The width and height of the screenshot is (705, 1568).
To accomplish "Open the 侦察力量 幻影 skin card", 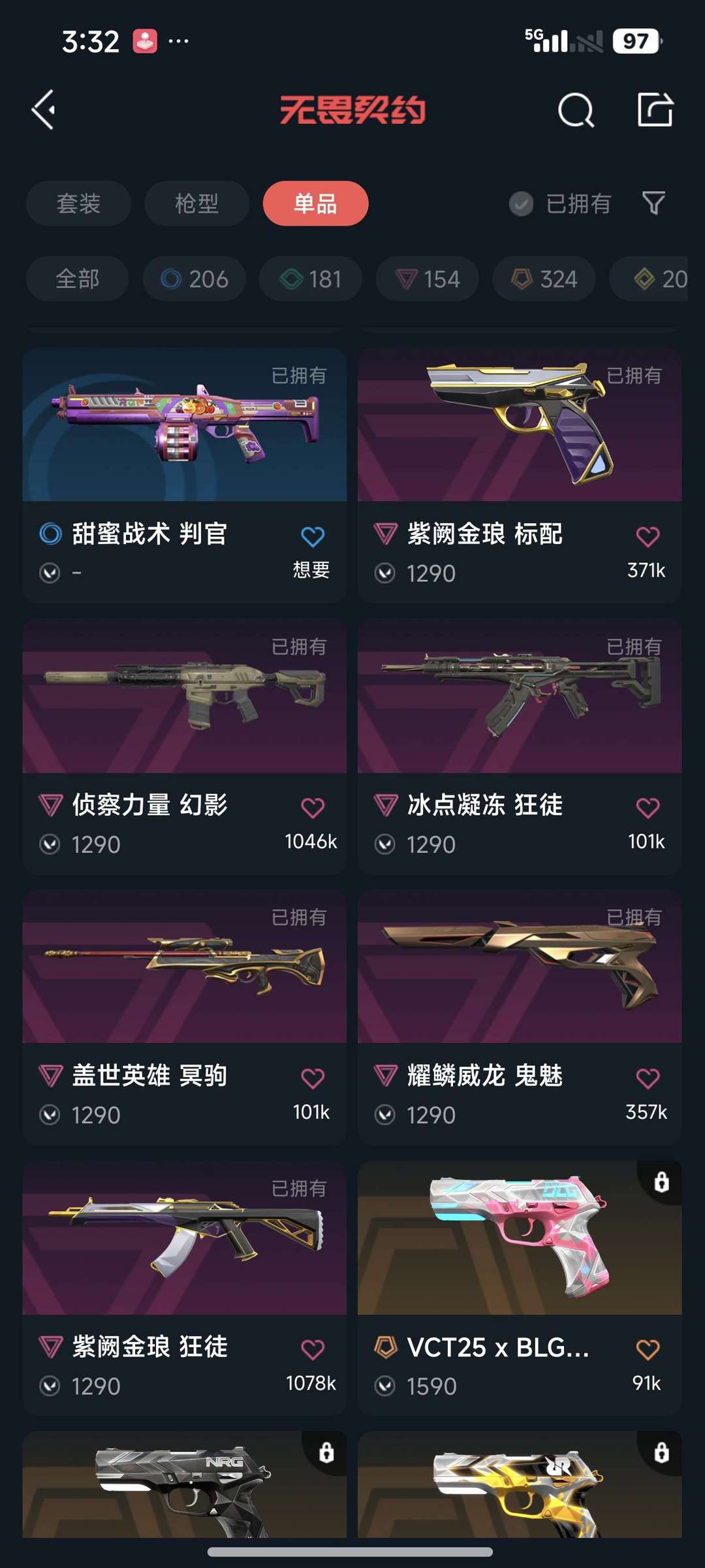I will point(184,746).
